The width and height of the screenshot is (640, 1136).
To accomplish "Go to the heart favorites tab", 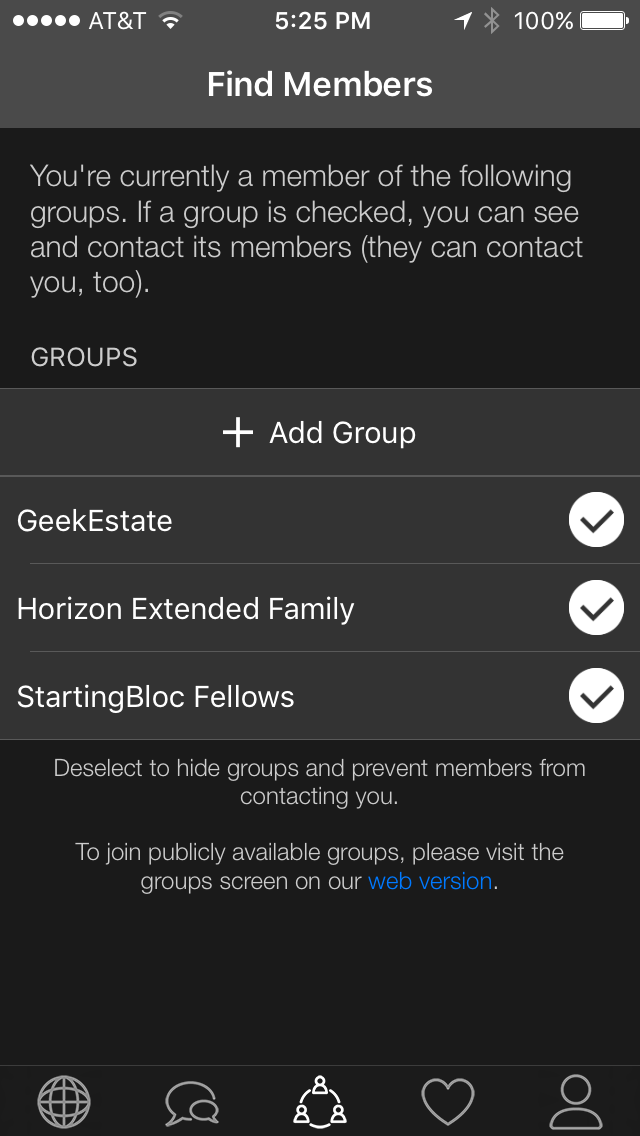I will point(448,1101).
